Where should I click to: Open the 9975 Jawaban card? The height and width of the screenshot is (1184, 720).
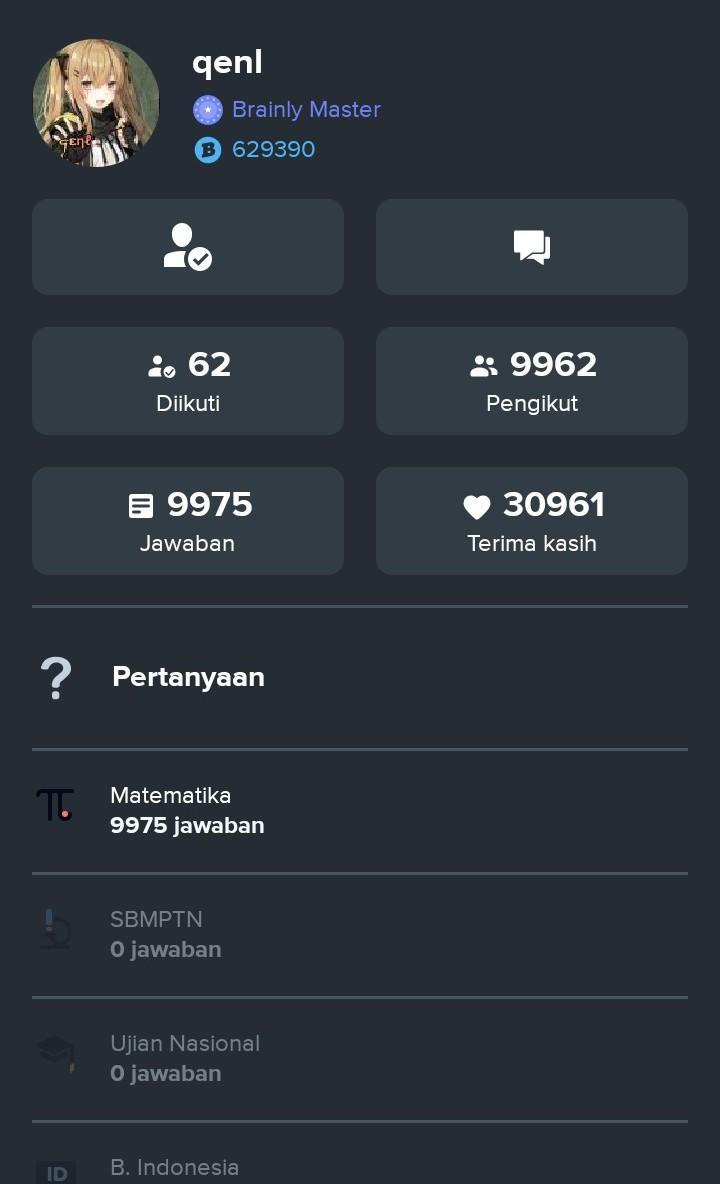[x=188, y=521]
